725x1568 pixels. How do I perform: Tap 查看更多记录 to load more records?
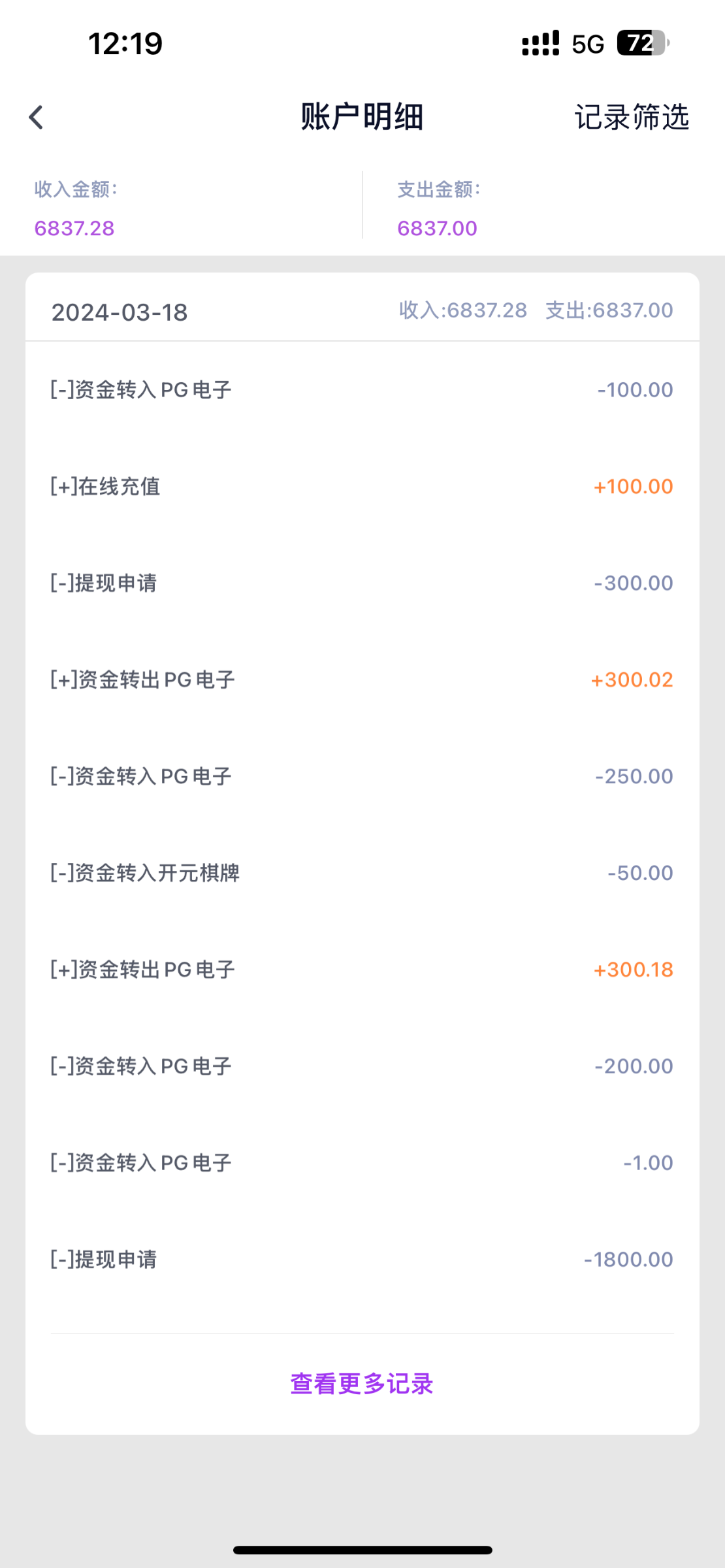click(x=362, y=1384)
